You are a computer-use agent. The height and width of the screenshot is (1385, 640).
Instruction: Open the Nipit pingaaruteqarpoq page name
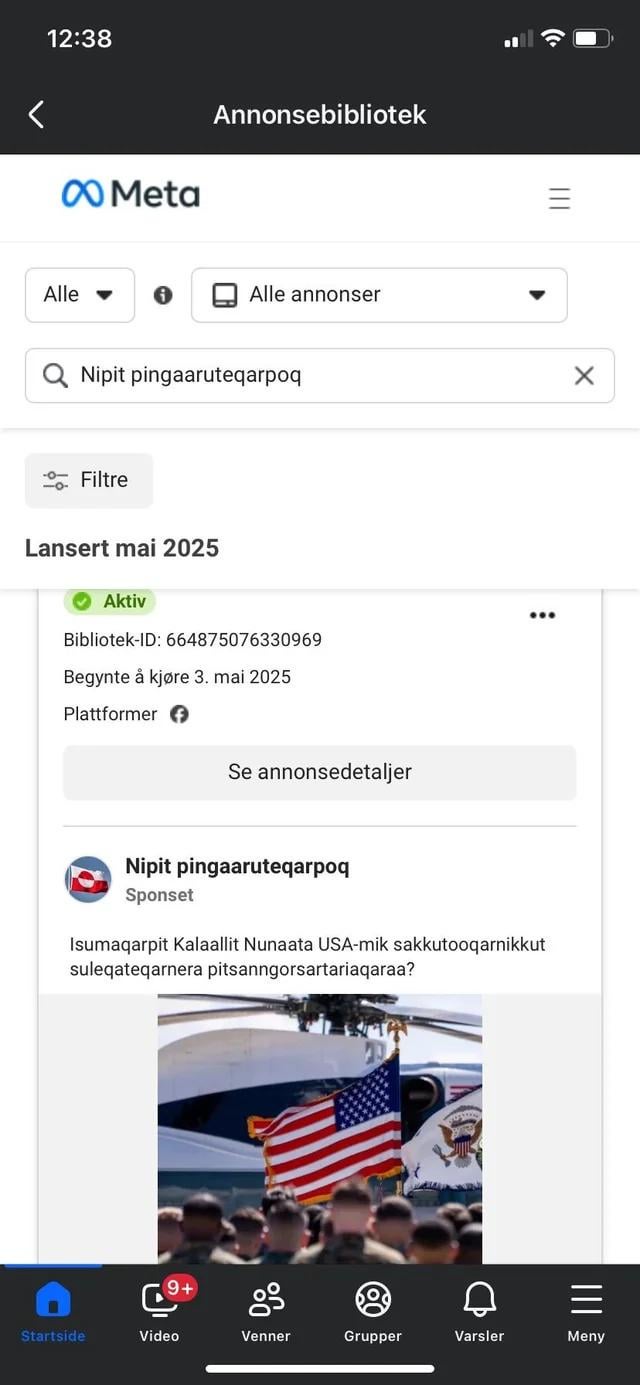pyautogui.click(x=237, y=866)
